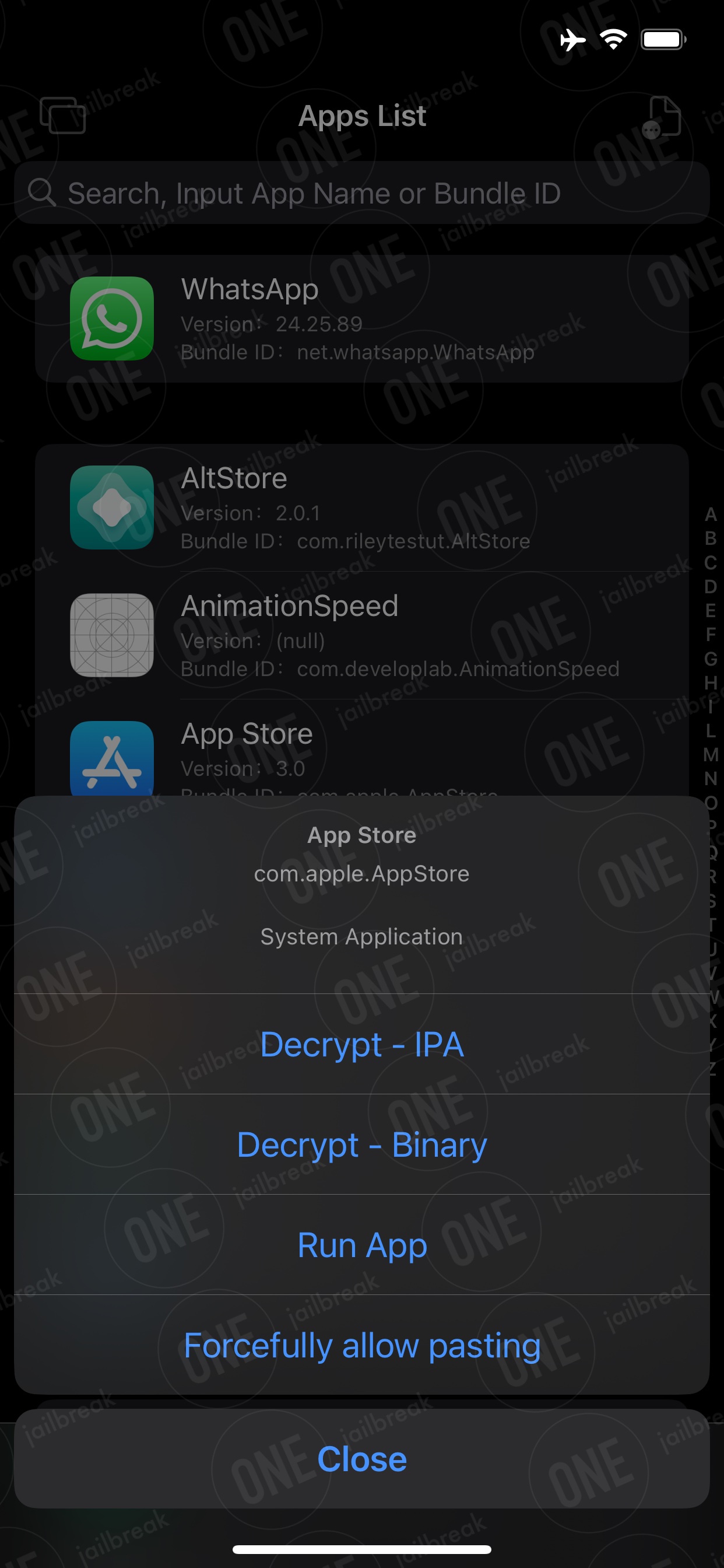Screen dimensions: 724x1568
Task: Choose Decrypt - IPA for App Store
Action: point(362,1044)
